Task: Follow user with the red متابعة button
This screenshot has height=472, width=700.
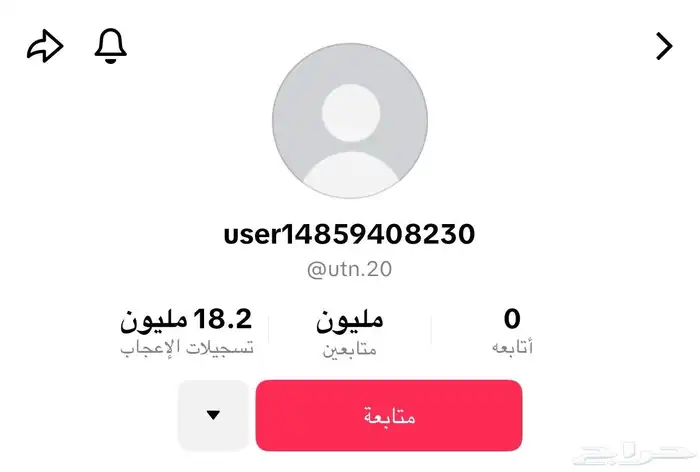Action: (389, 415)
